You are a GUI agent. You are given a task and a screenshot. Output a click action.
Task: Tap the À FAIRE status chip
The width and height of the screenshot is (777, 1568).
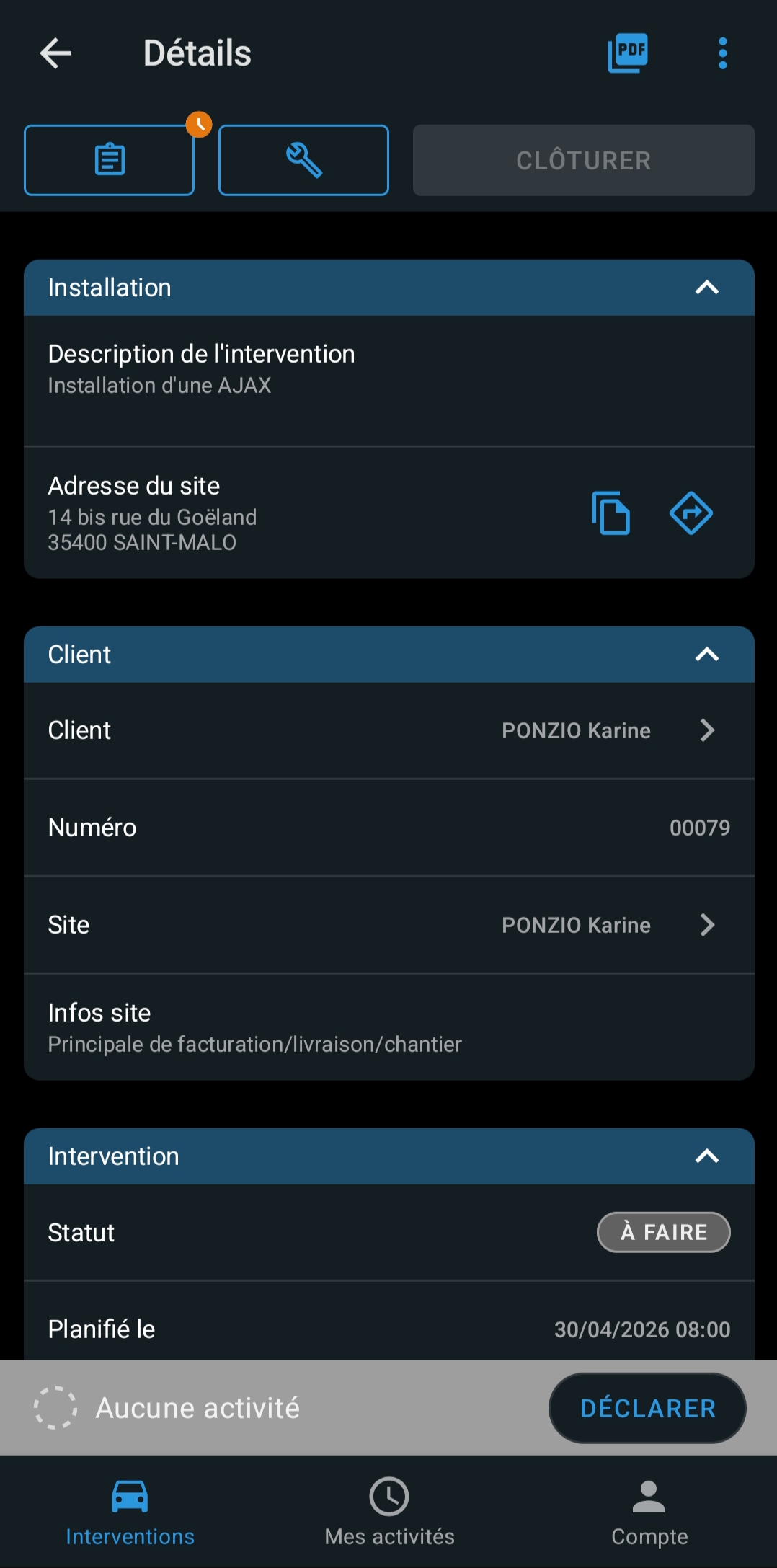[664, 1232]
